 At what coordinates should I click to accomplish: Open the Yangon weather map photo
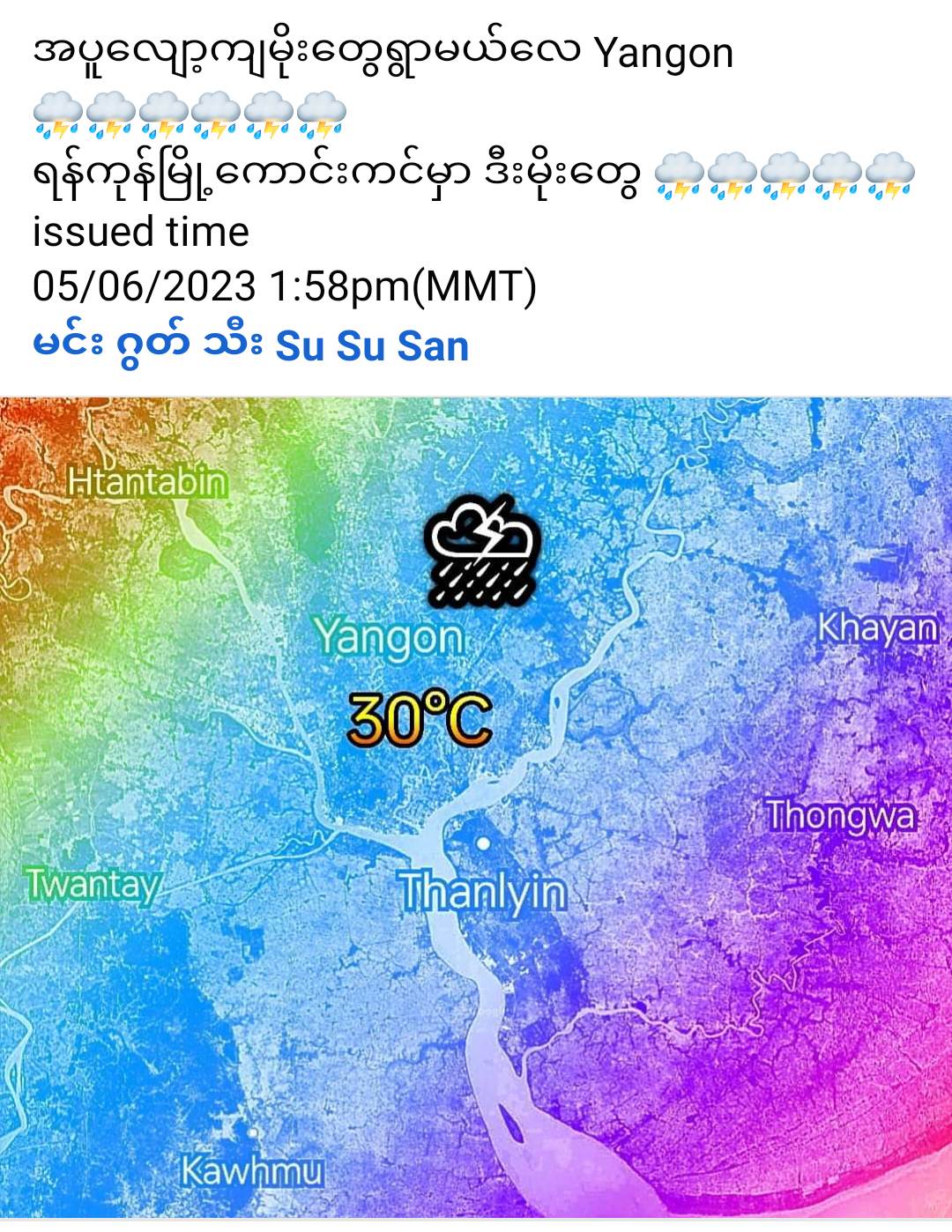click(x=476, y=806)
